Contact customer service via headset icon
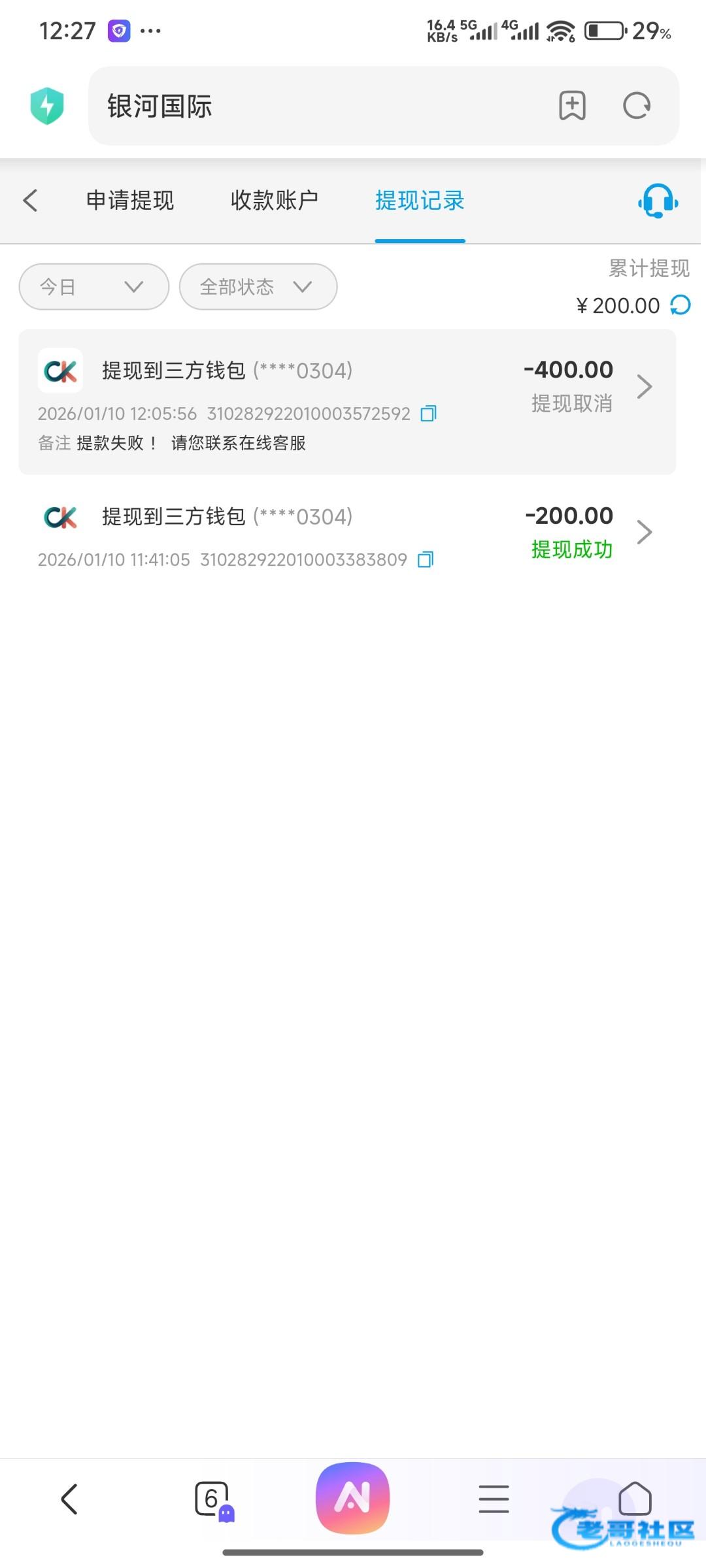 pos(658,201)
